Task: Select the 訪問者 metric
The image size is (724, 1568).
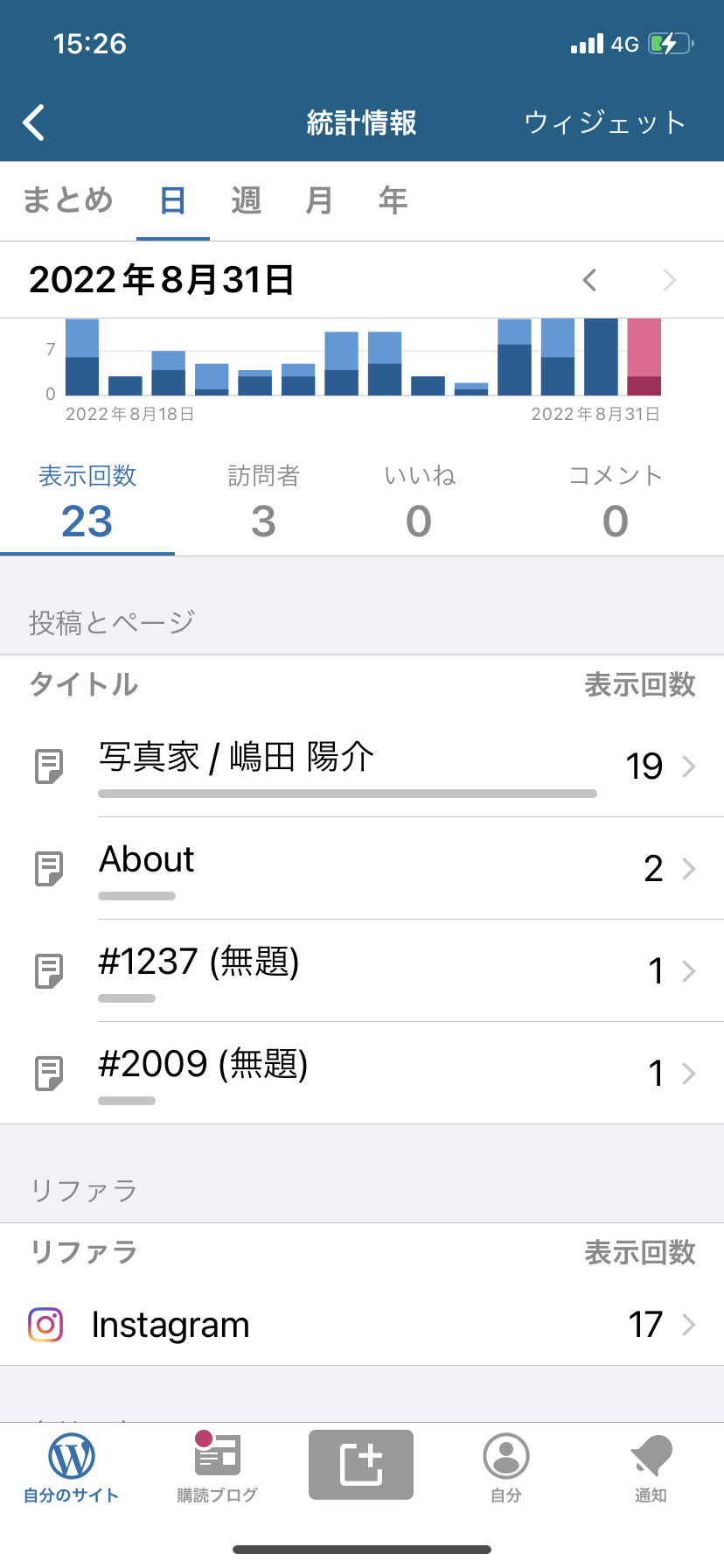Action: (x=263, y=501)
